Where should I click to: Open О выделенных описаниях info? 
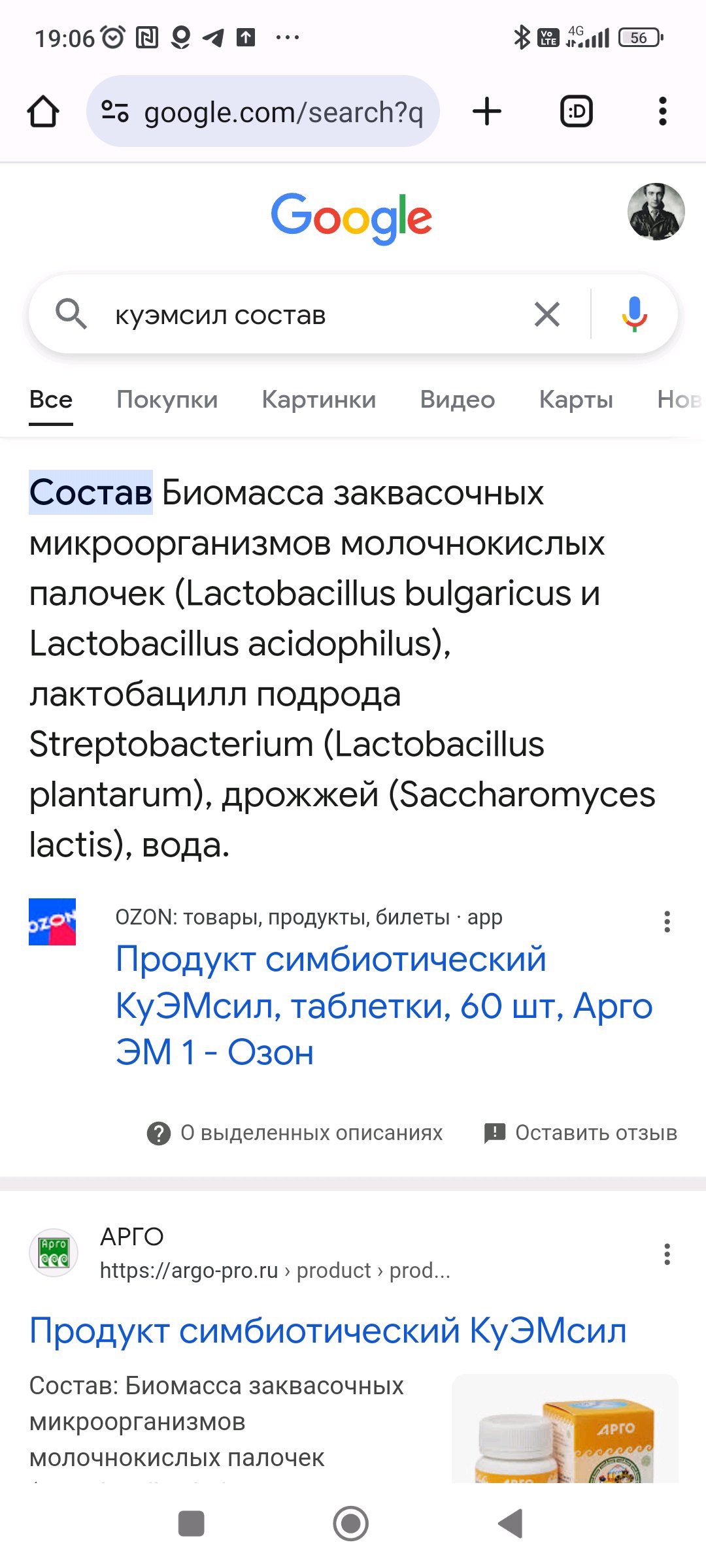(x=295, y=1133)
